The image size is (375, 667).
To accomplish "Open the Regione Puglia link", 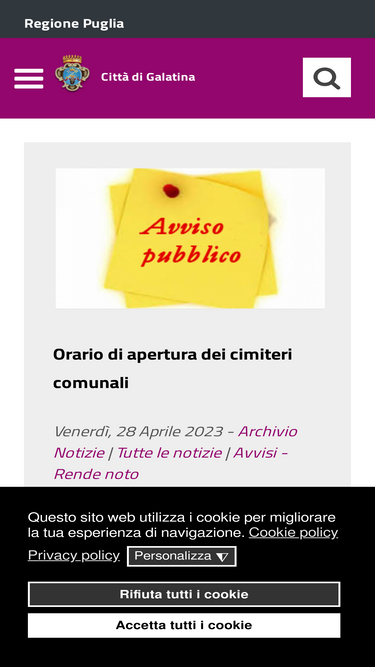I will (74, 23).
